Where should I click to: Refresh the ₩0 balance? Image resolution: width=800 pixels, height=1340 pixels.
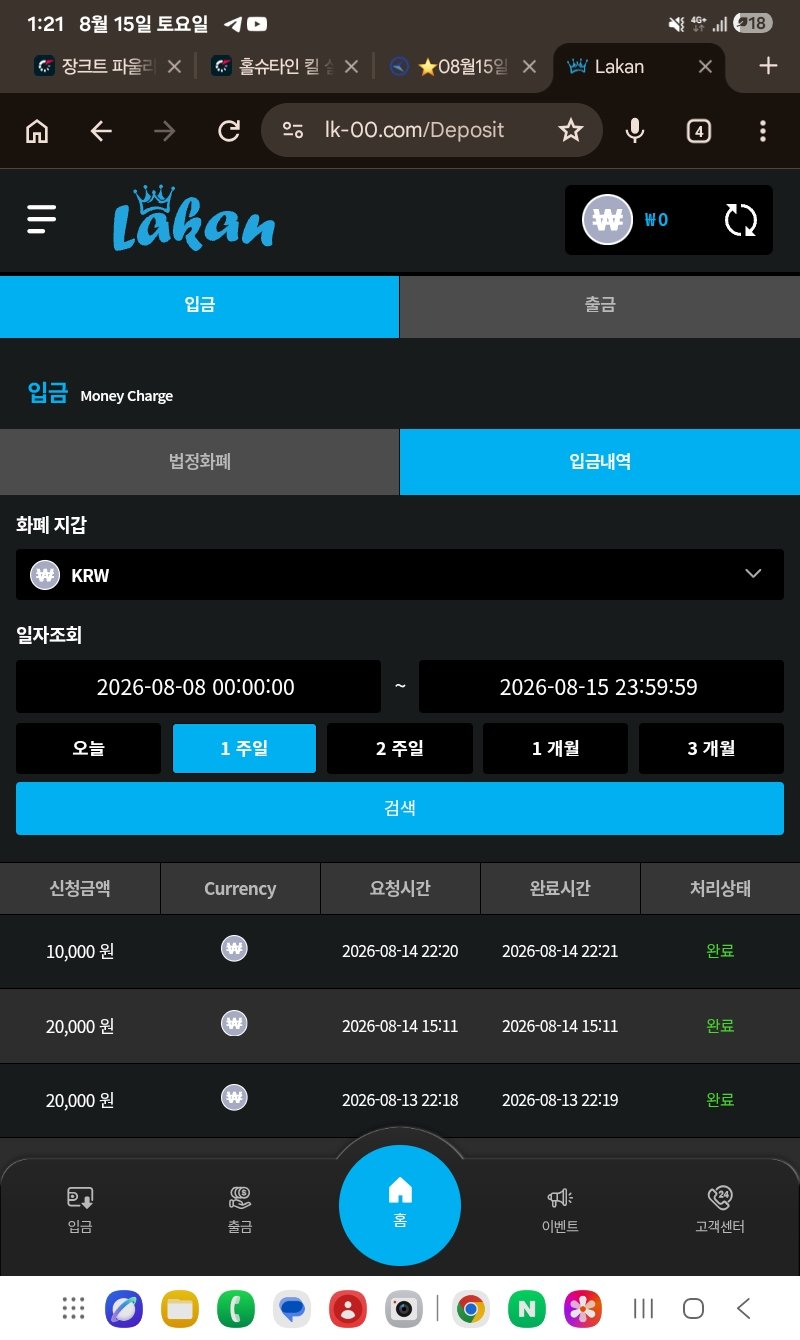coord(741,220)
